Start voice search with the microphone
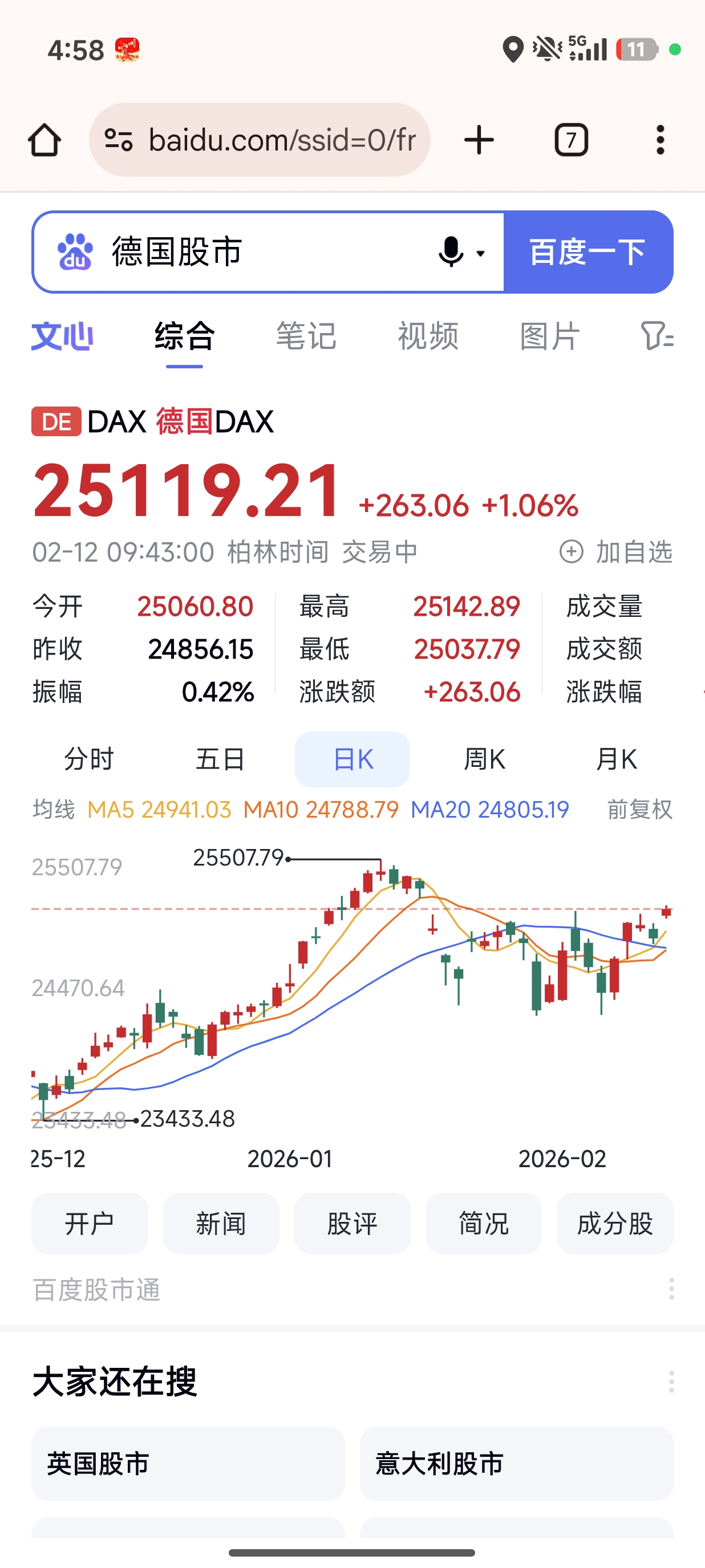The height and width of the screenshot is (1568, 705). (452, 252)
